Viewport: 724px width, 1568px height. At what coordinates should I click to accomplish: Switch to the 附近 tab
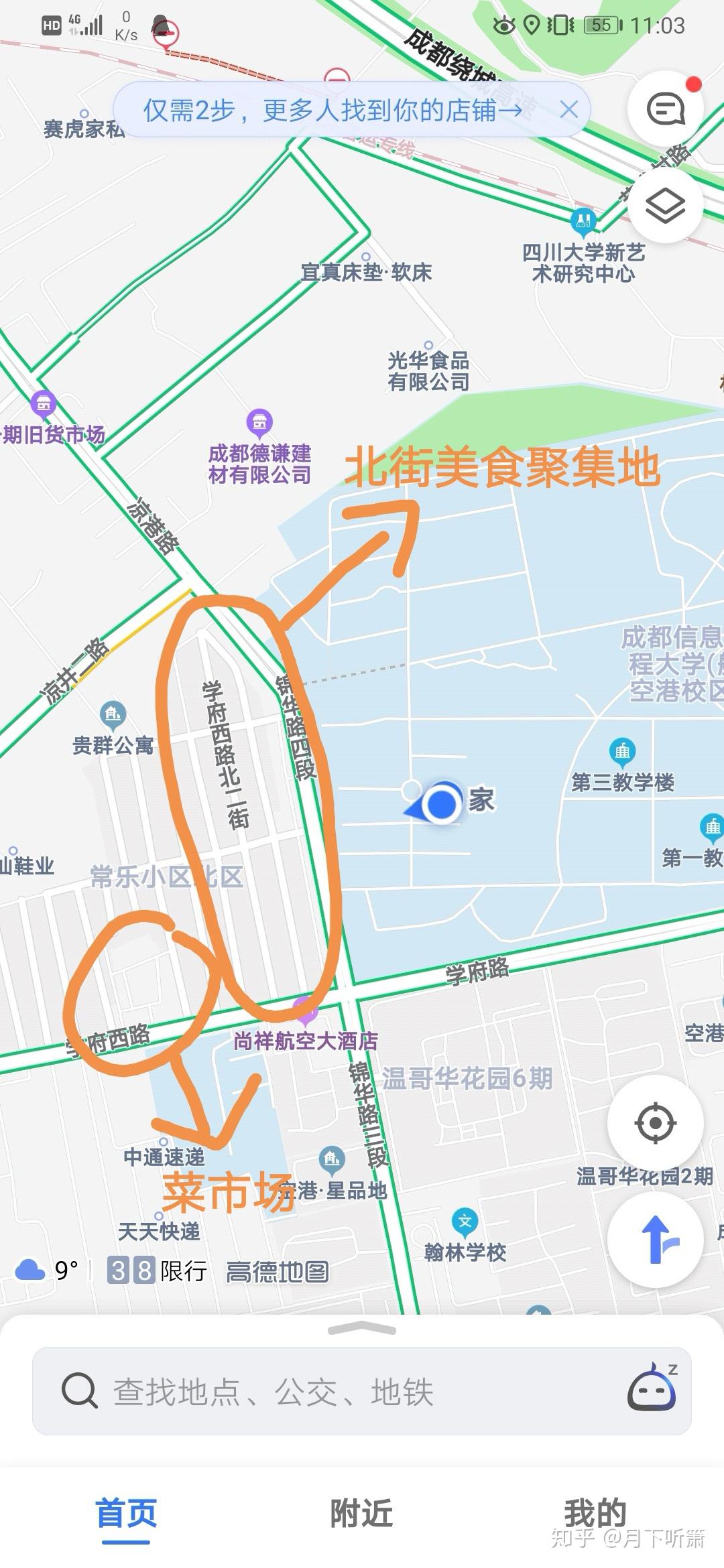pyautogui.click(x=361, y=1514)
